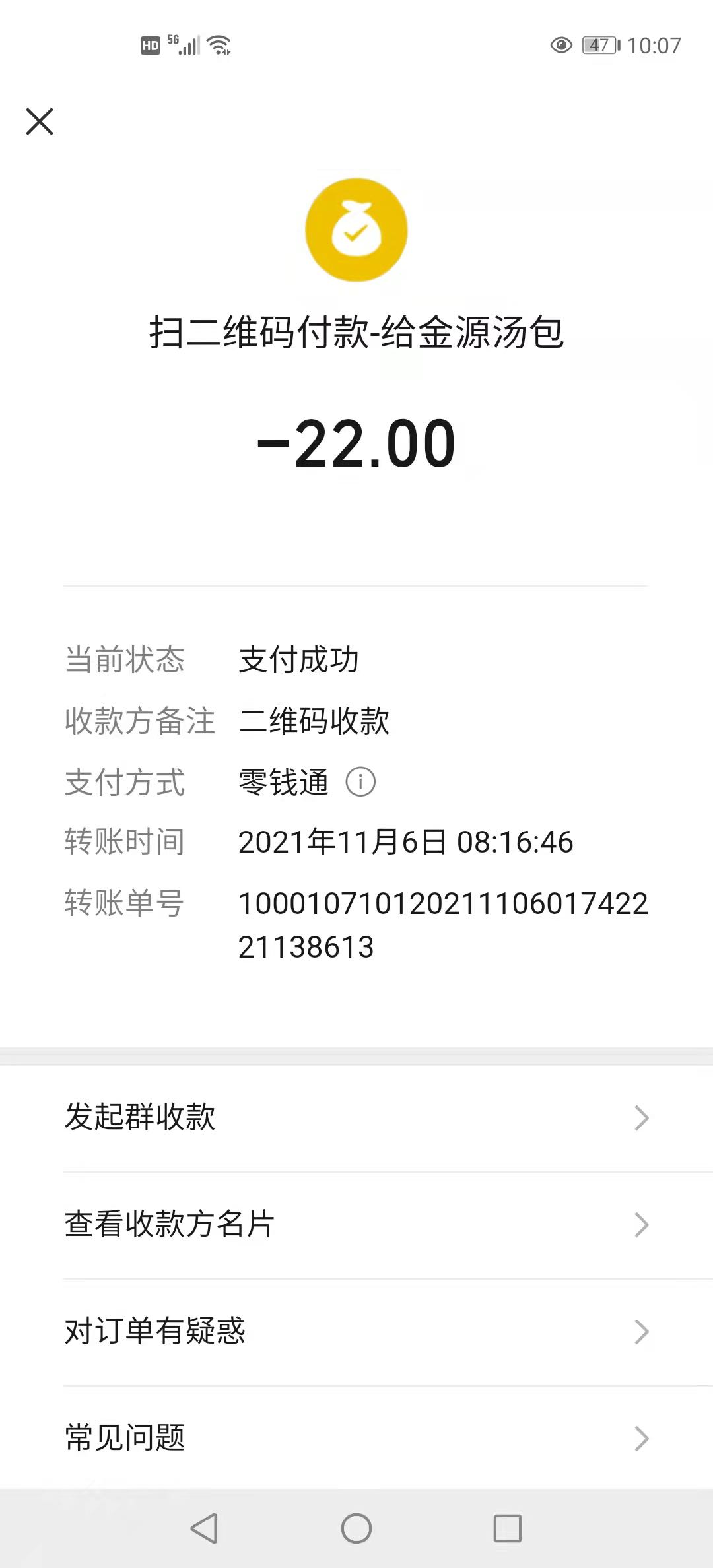Image resolution: width=713 pixels, height=1568 pixels.
Task: Tap the system home button
Action: click(x=356, y=1528)
